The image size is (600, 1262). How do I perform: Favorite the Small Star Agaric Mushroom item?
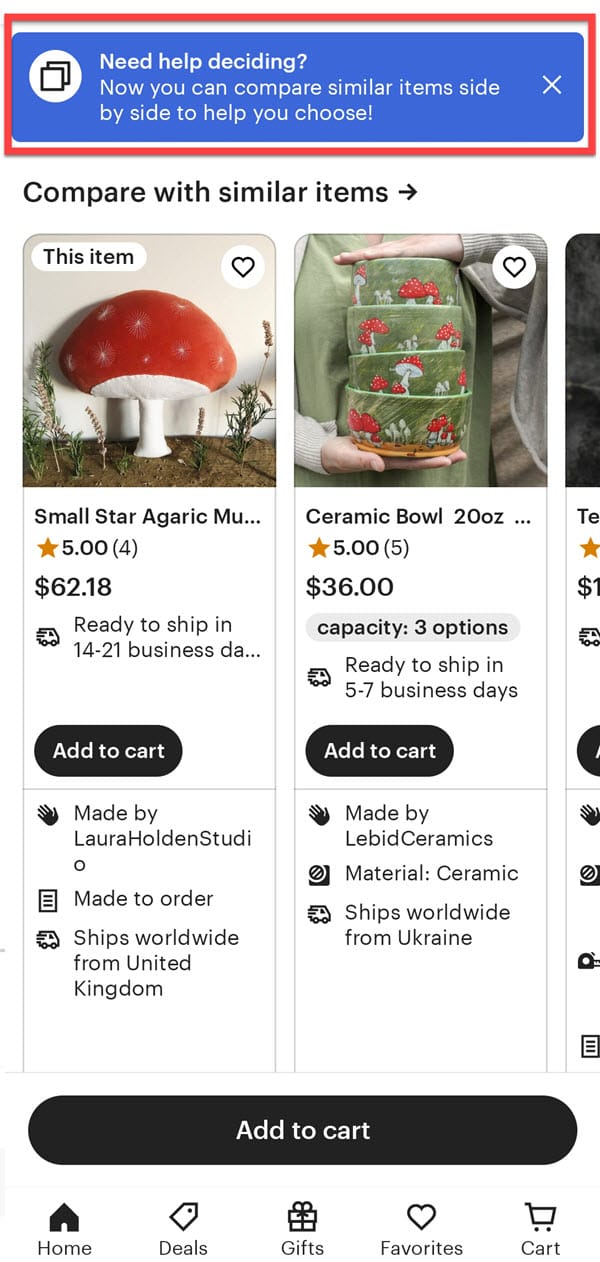click(x=243, y=267)
